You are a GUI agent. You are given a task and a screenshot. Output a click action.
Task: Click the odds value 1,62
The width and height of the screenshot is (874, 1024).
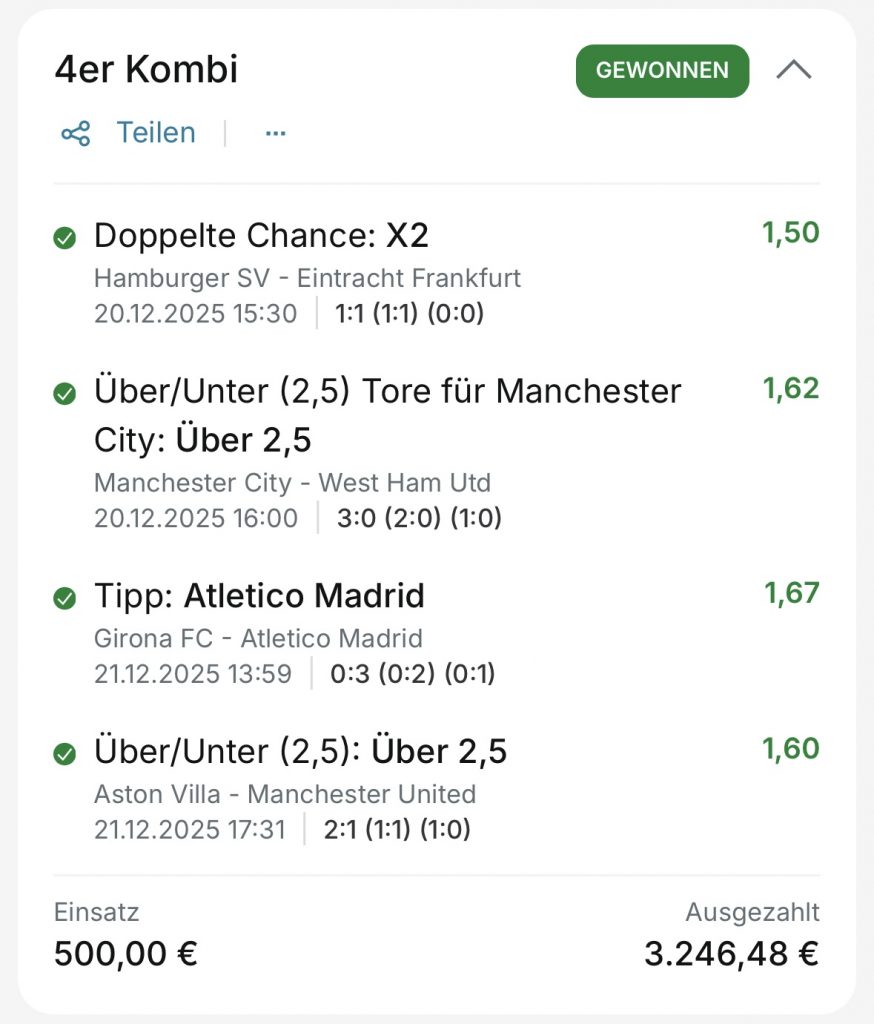coord(789,390)
